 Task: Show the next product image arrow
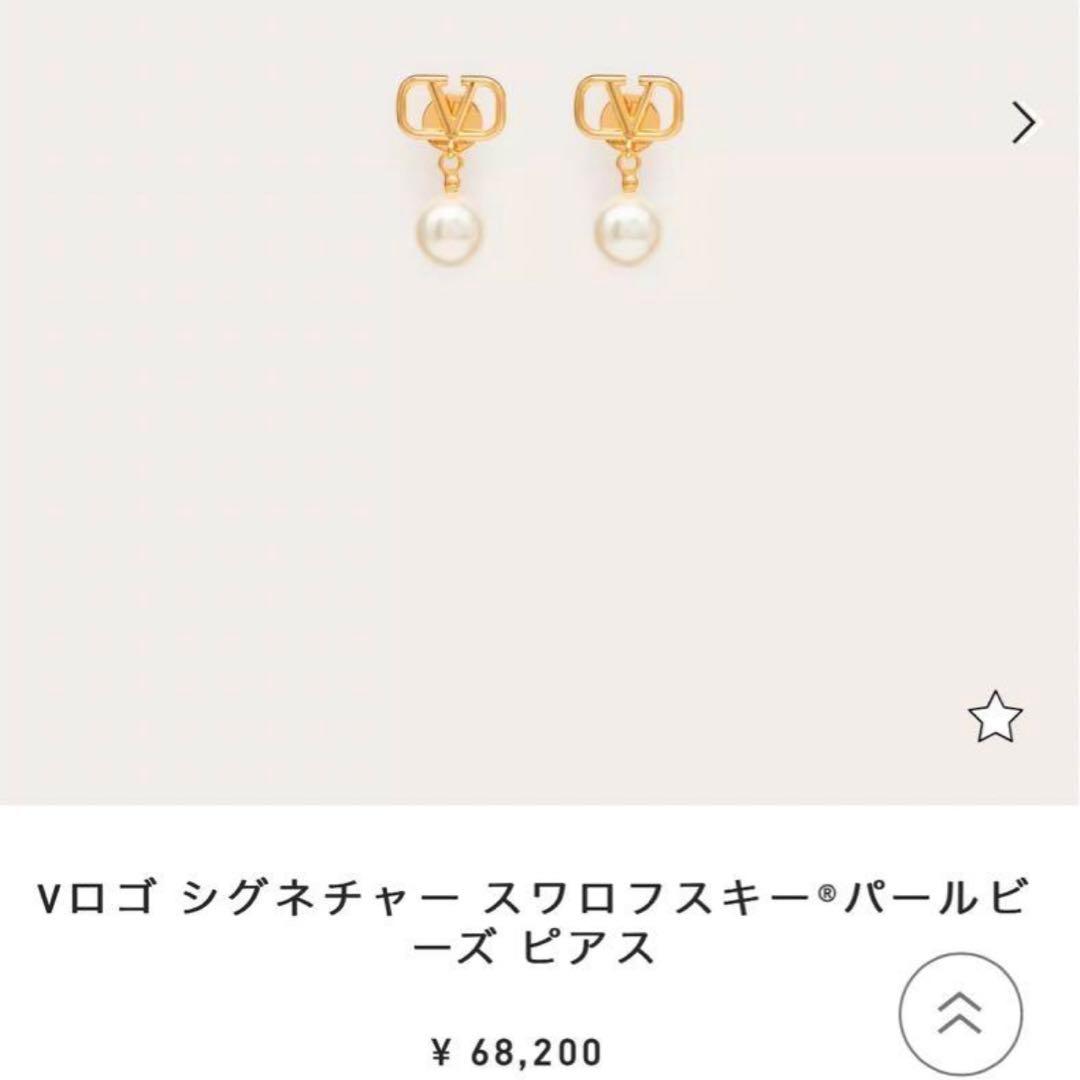(x=1024, y=122)
